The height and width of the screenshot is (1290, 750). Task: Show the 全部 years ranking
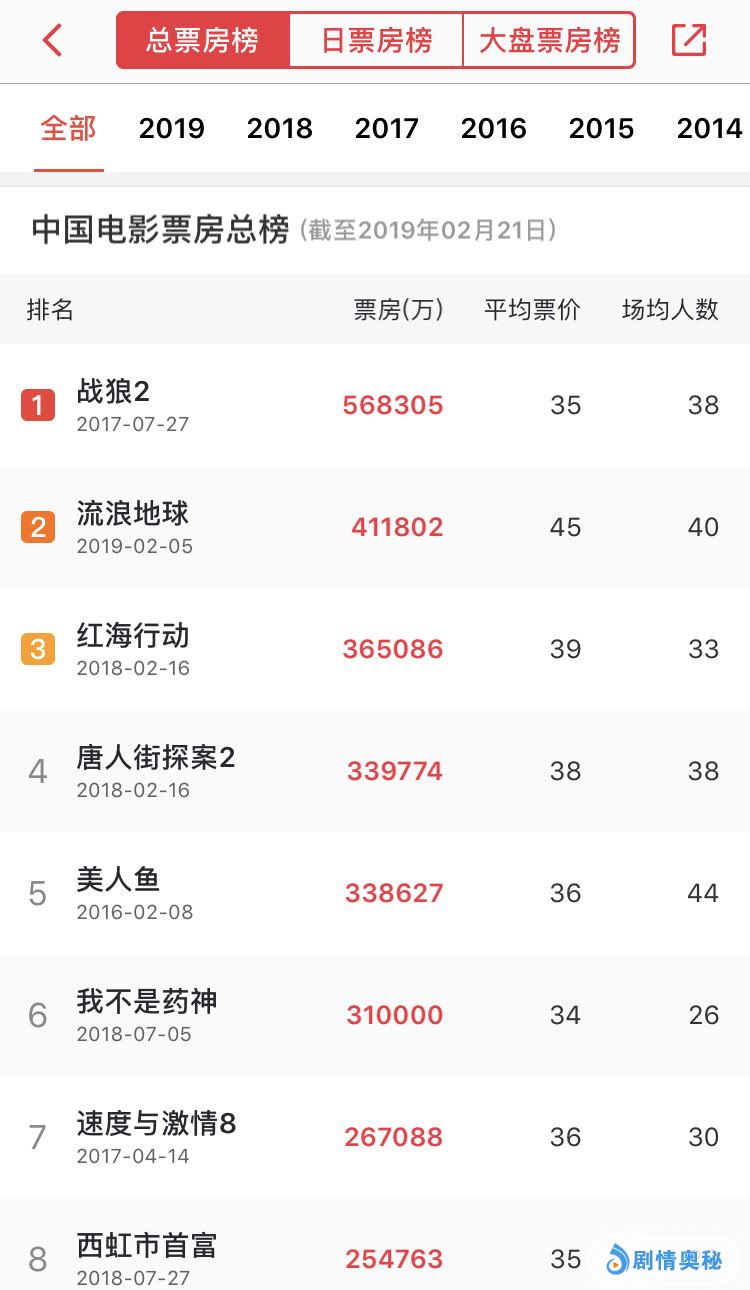[x=68, y=128]
